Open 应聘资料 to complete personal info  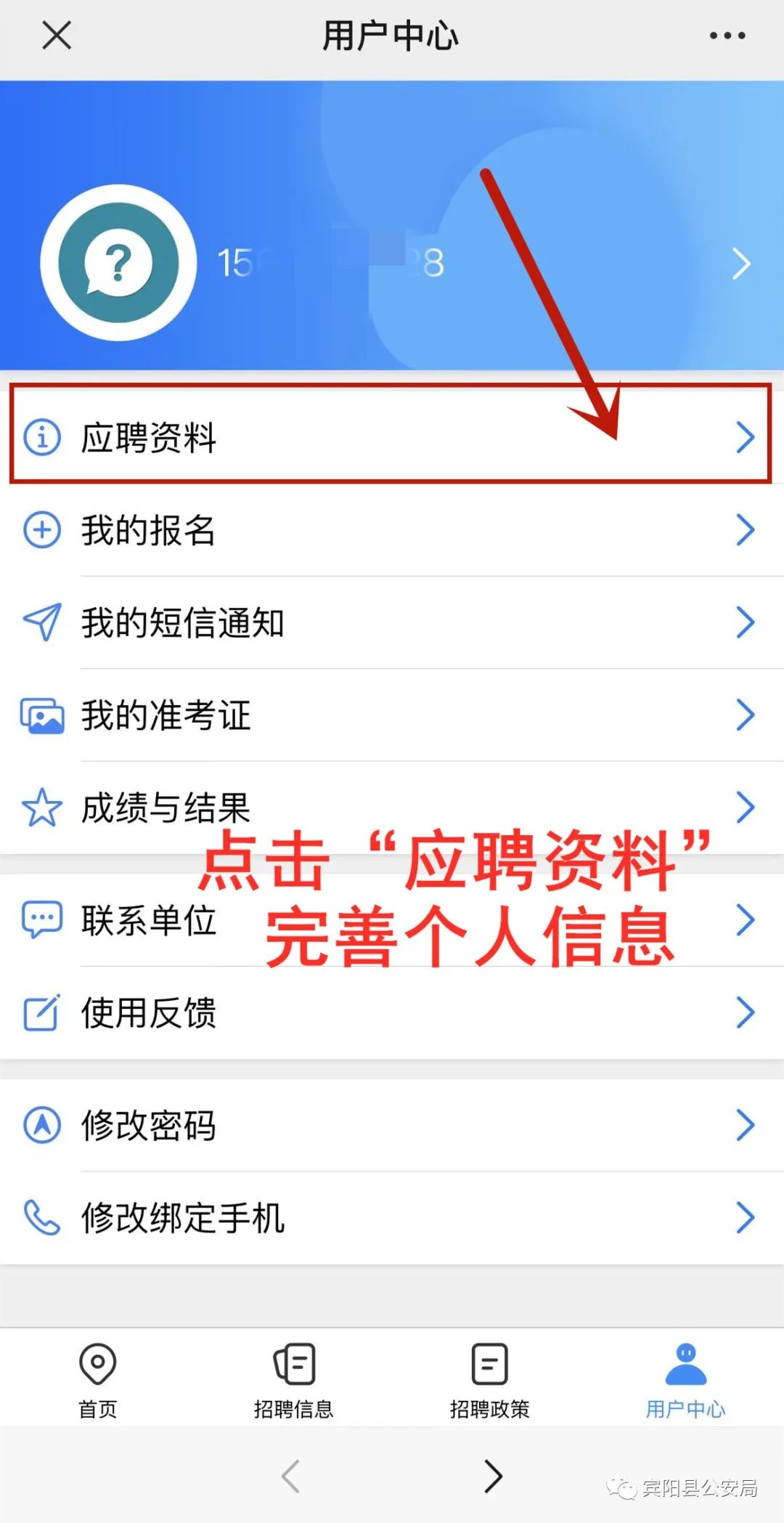click(x=392, y=437)
